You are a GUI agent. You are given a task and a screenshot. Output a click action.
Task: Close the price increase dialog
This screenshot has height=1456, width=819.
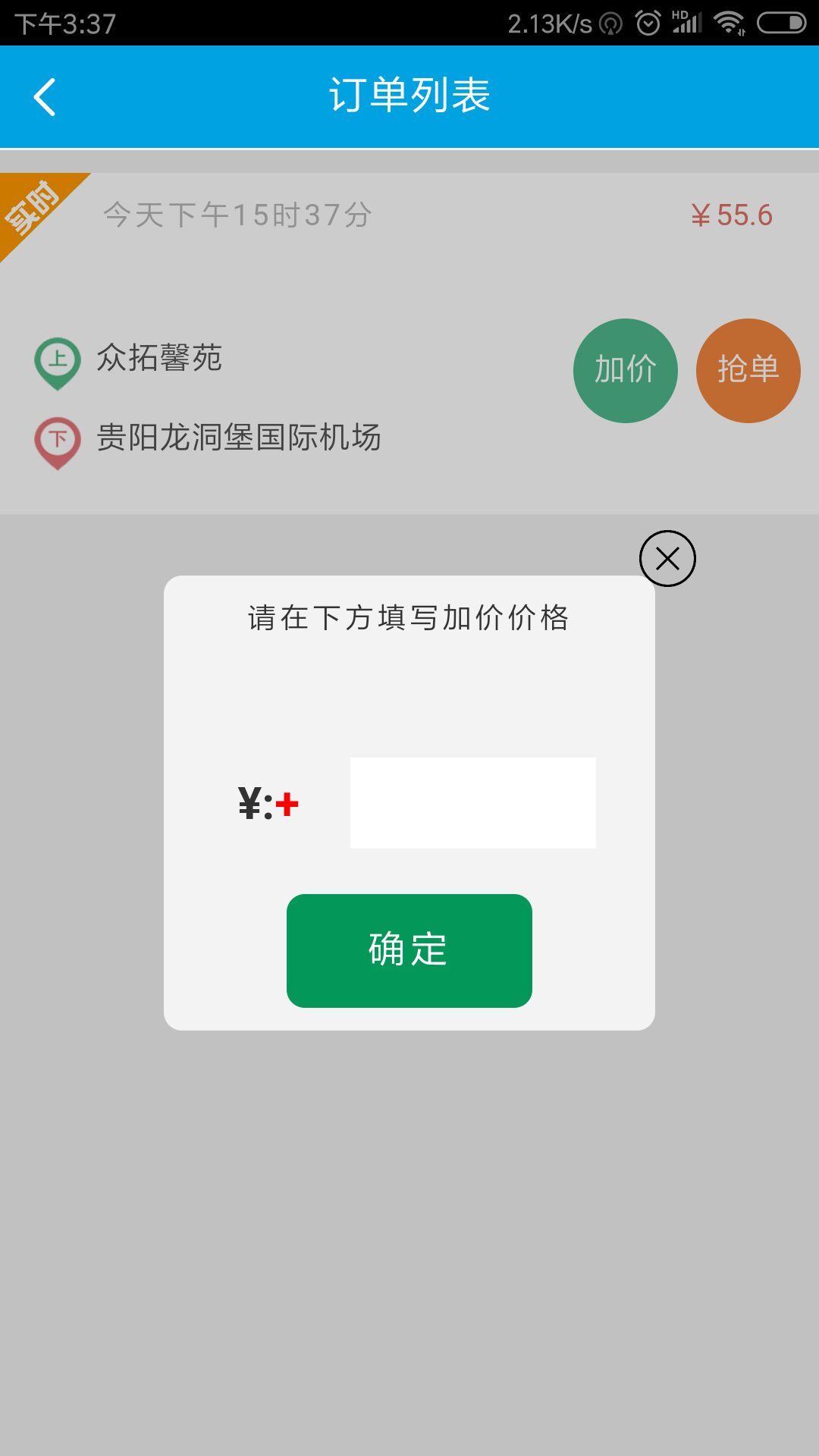(x=667, y=558)
